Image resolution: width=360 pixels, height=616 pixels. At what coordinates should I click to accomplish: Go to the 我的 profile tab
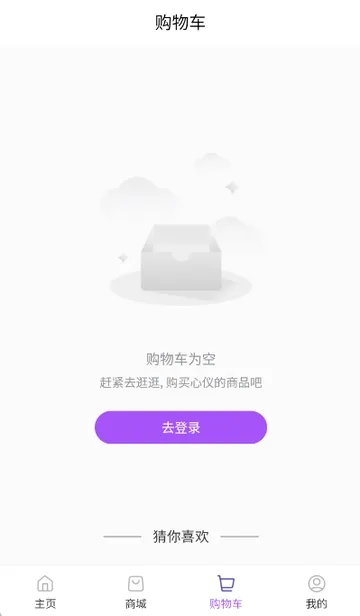point(316,592)
